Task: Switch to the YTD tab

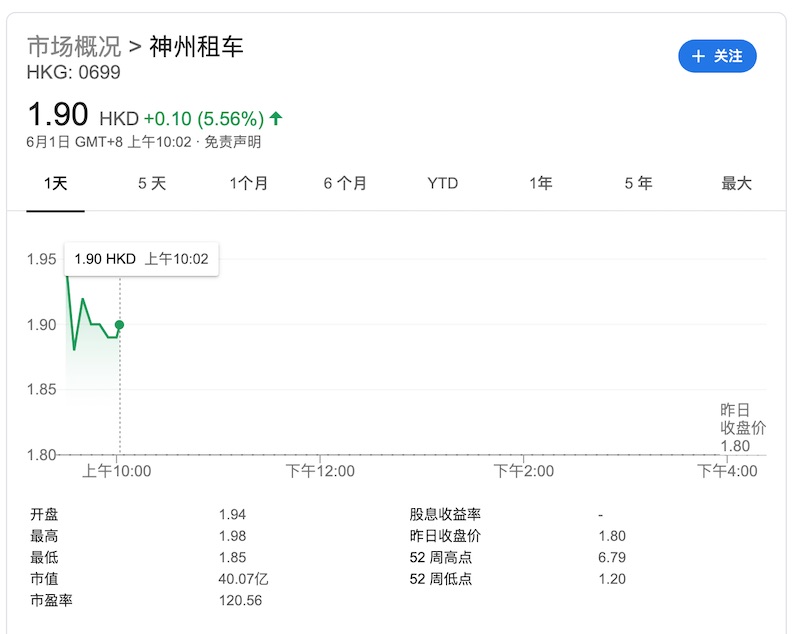Action: click(442, 184)
